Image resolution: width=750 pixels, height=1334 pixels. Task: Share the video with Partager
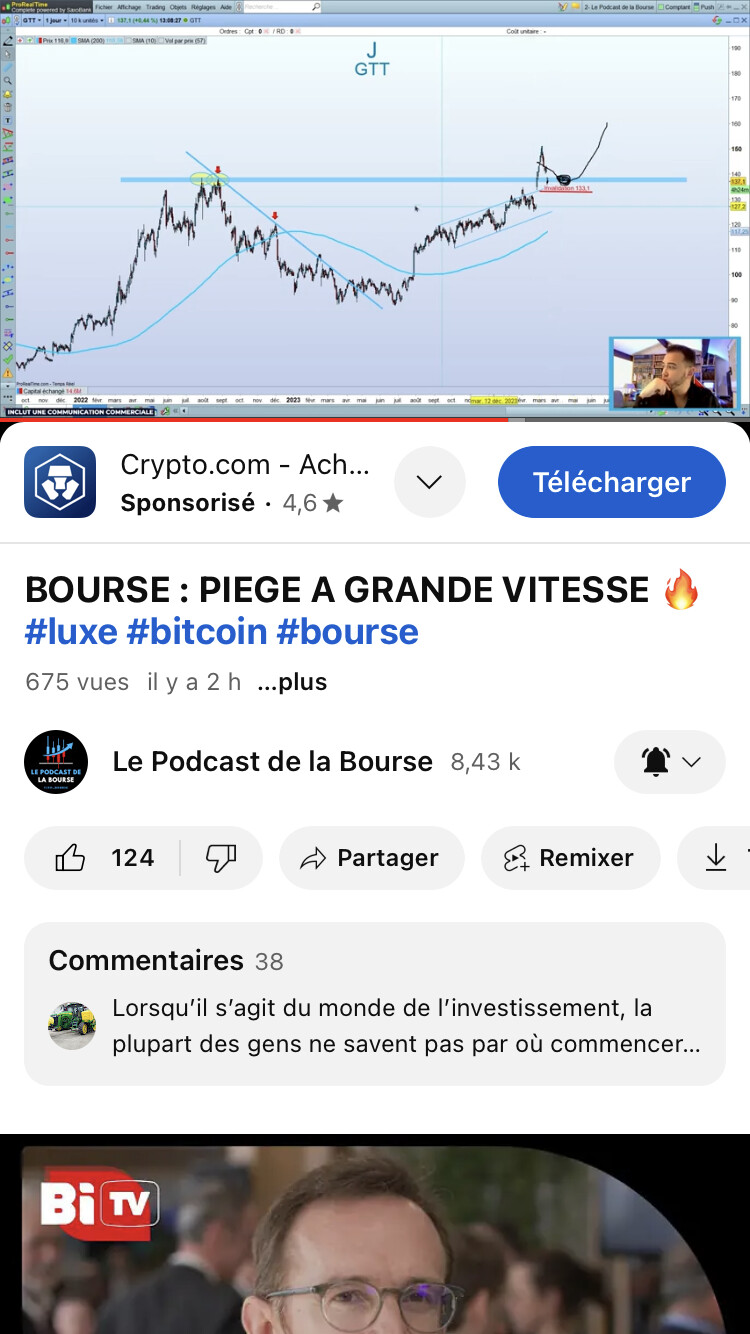coord(371,858)
